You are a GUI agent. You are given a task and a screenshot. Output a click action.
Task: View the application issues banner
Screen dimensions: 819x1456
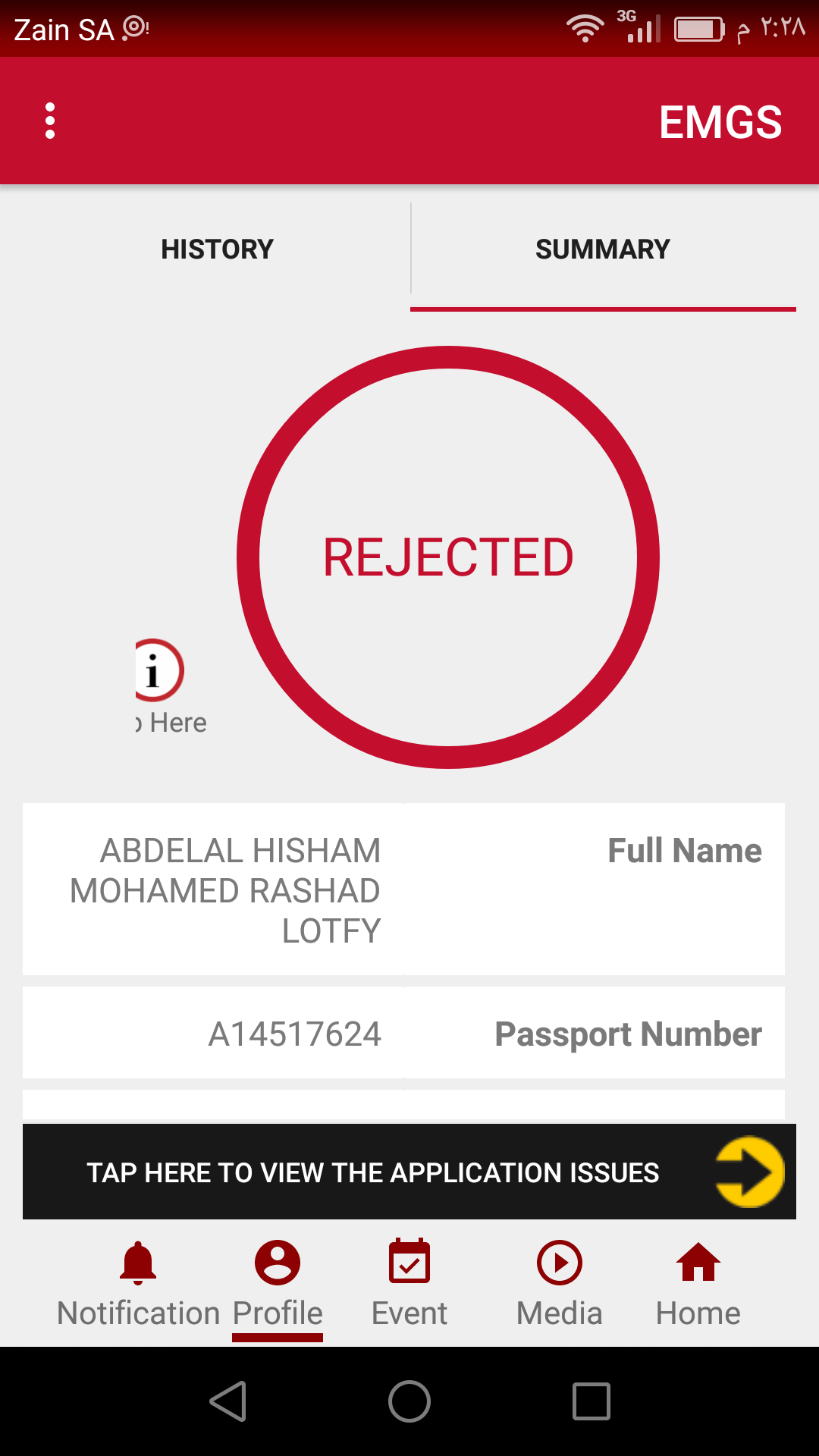click(409, 1172)
